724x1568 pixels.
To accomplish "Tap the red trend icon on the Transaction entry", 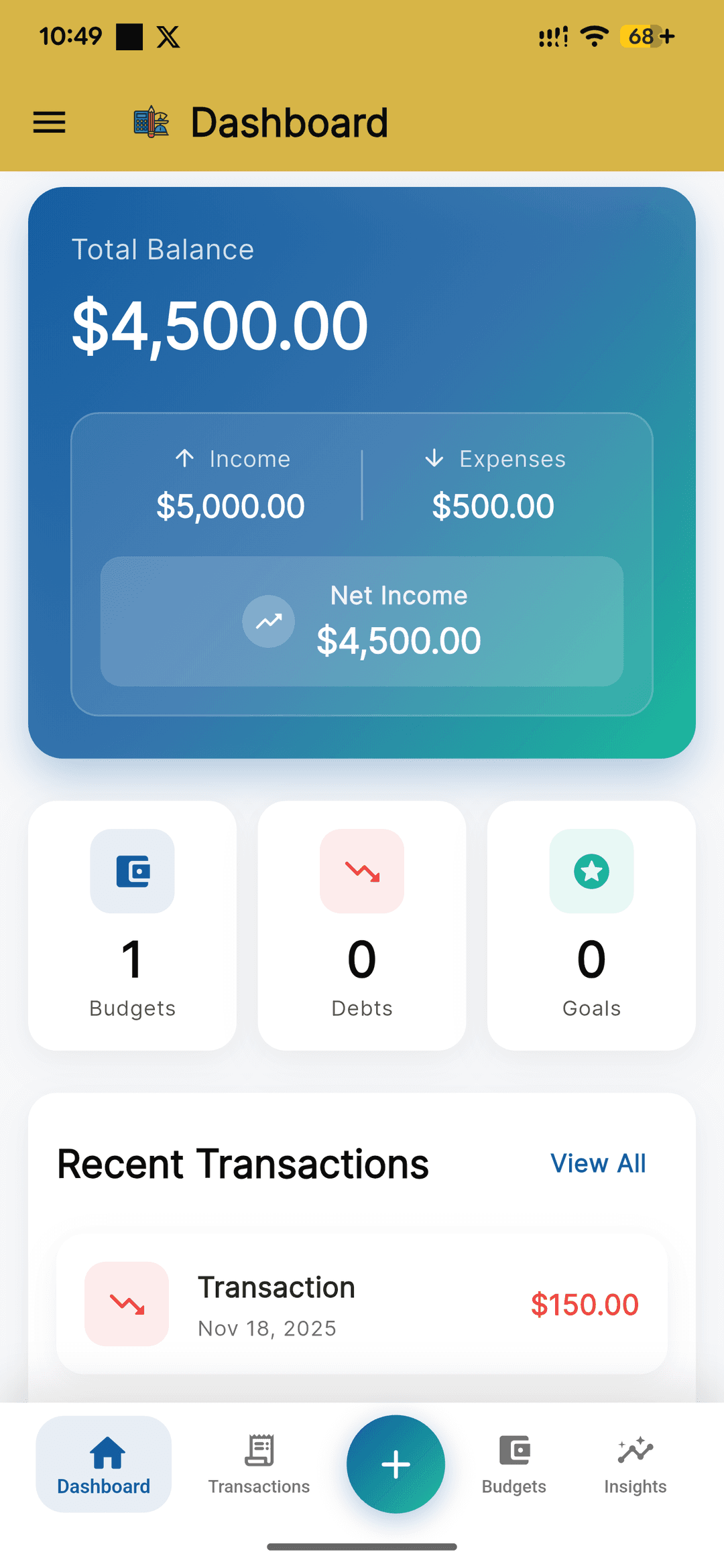I will [x=127, y=1303].
